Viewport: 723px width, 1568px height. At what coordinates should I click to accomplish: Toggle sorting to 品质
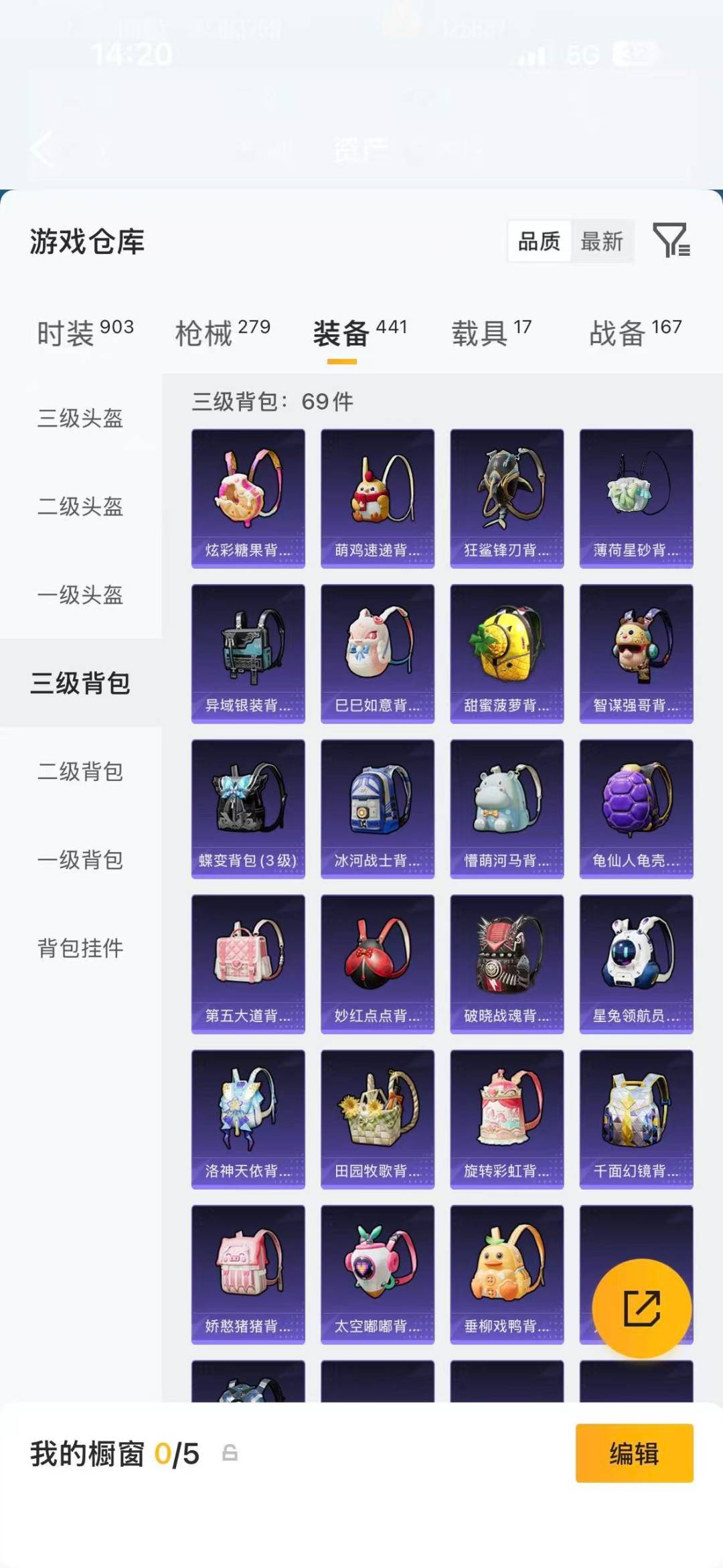click(540, 242)
